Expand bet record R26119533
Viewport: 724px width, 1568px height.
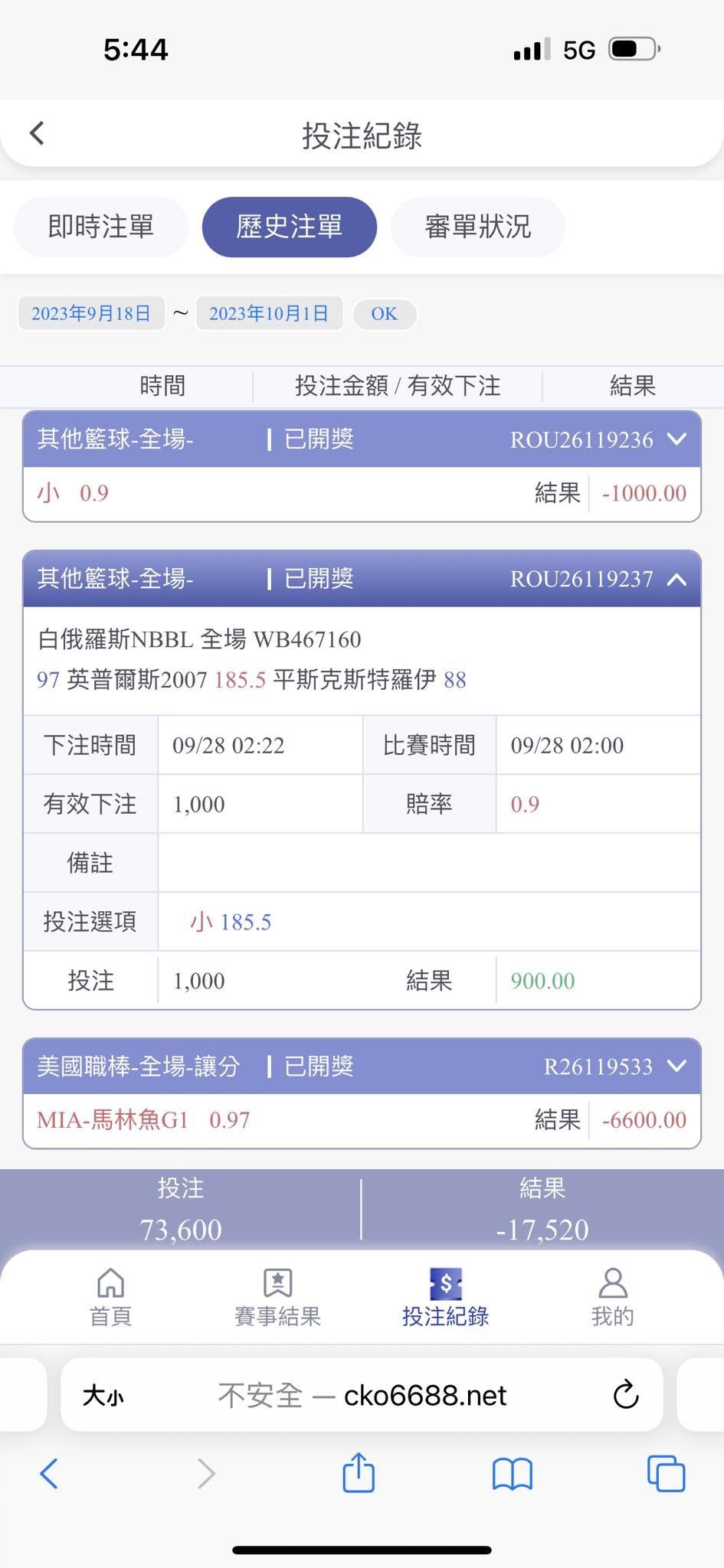(676, 1066)
